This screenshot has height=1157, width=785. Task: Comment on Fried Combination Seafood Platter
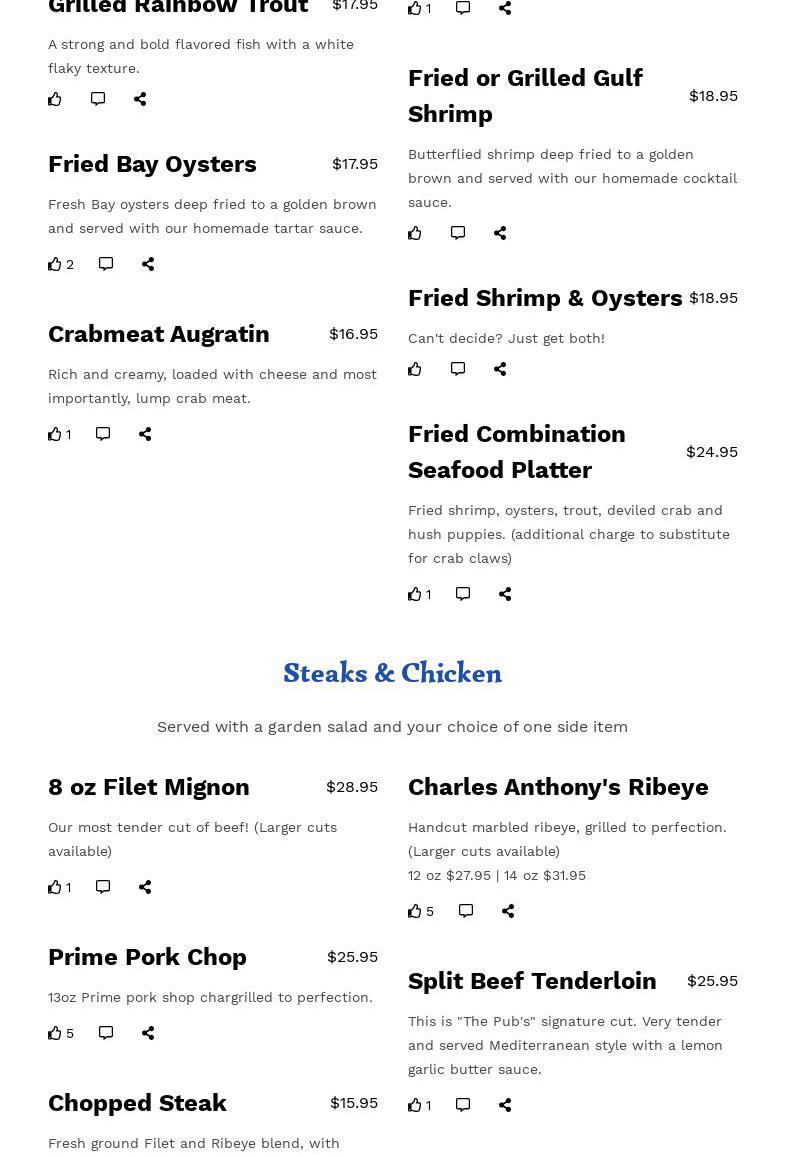coord(463,594)
